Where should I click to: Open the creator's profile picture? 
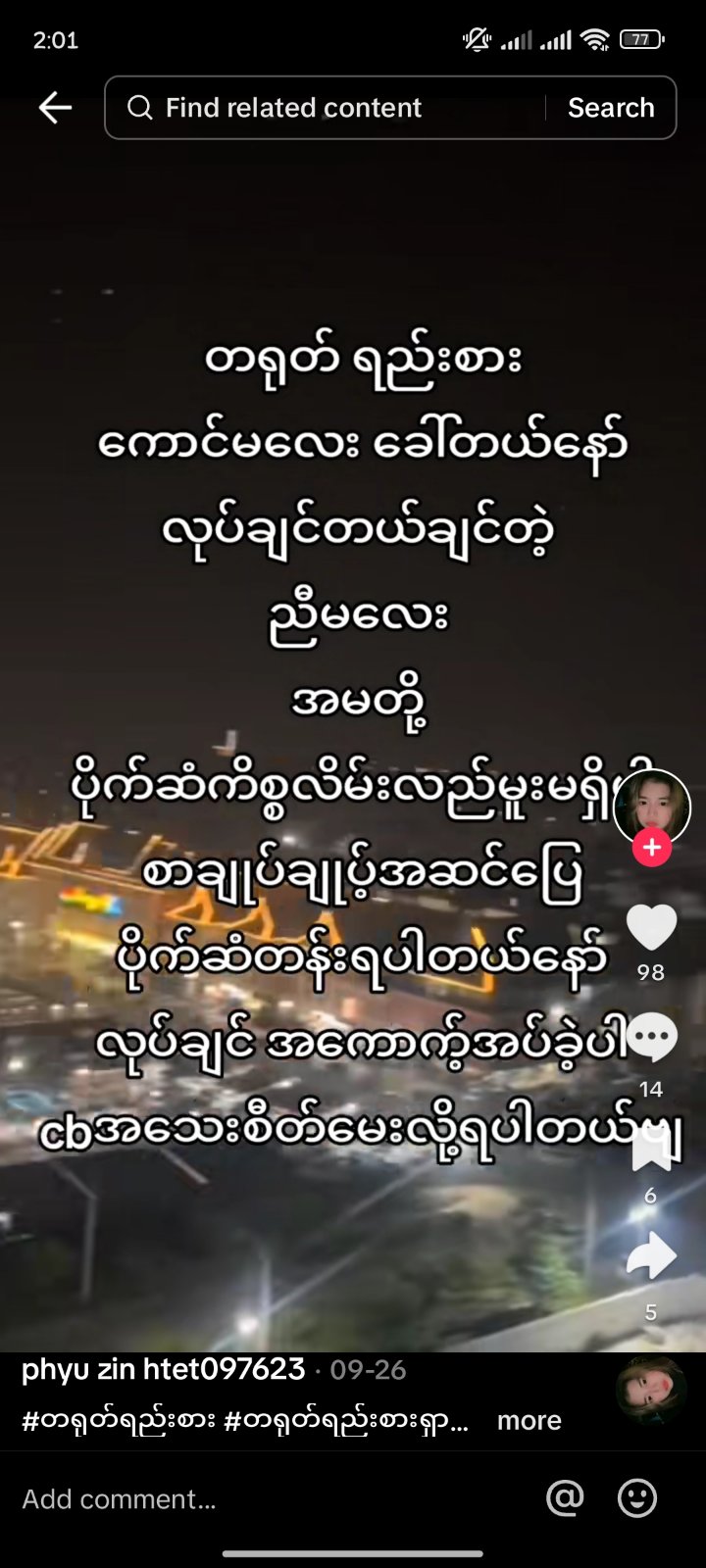click(x=652, y=806)
